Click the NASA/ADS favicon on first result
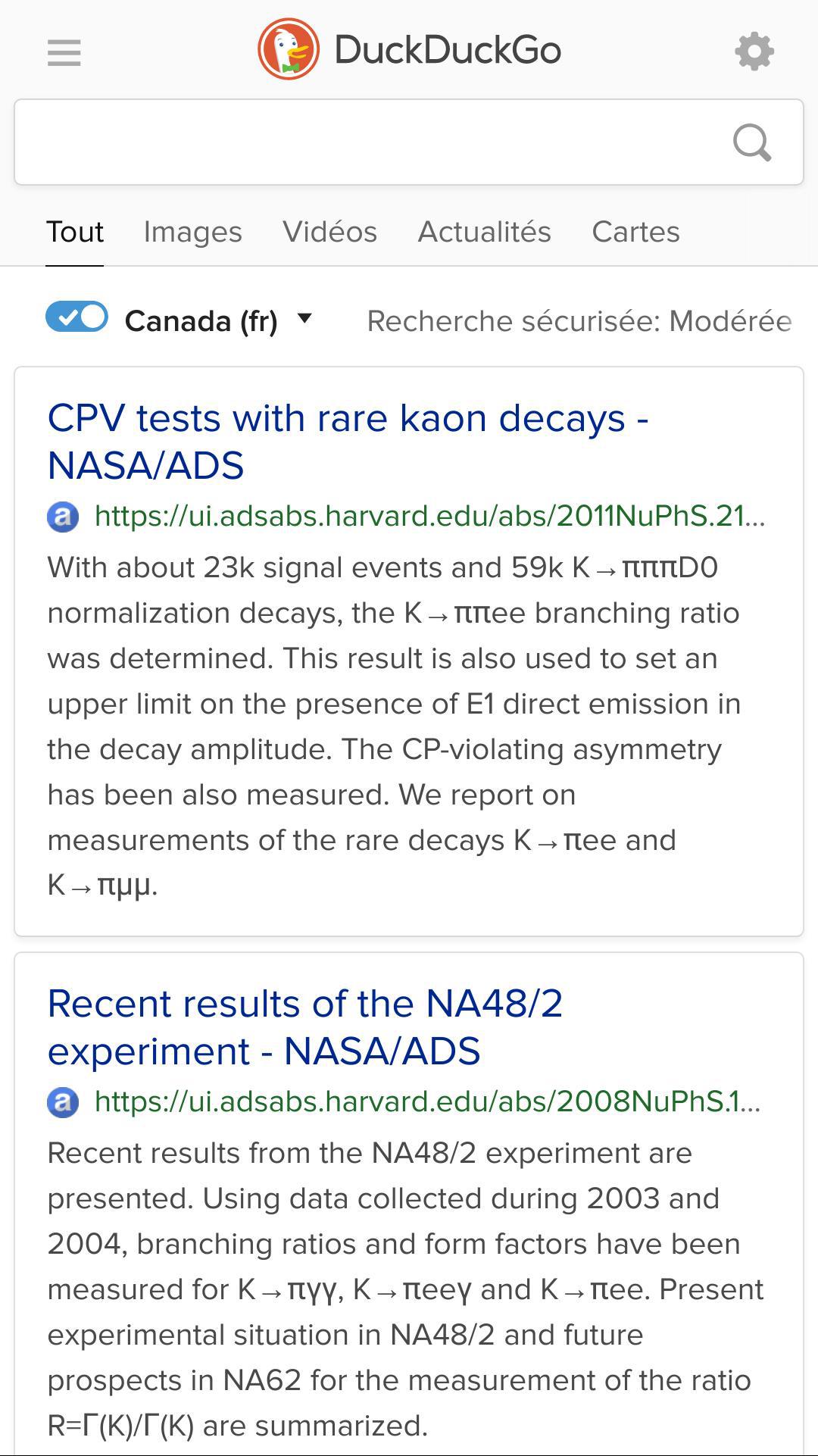818x1456 pixels. point(64,517)
